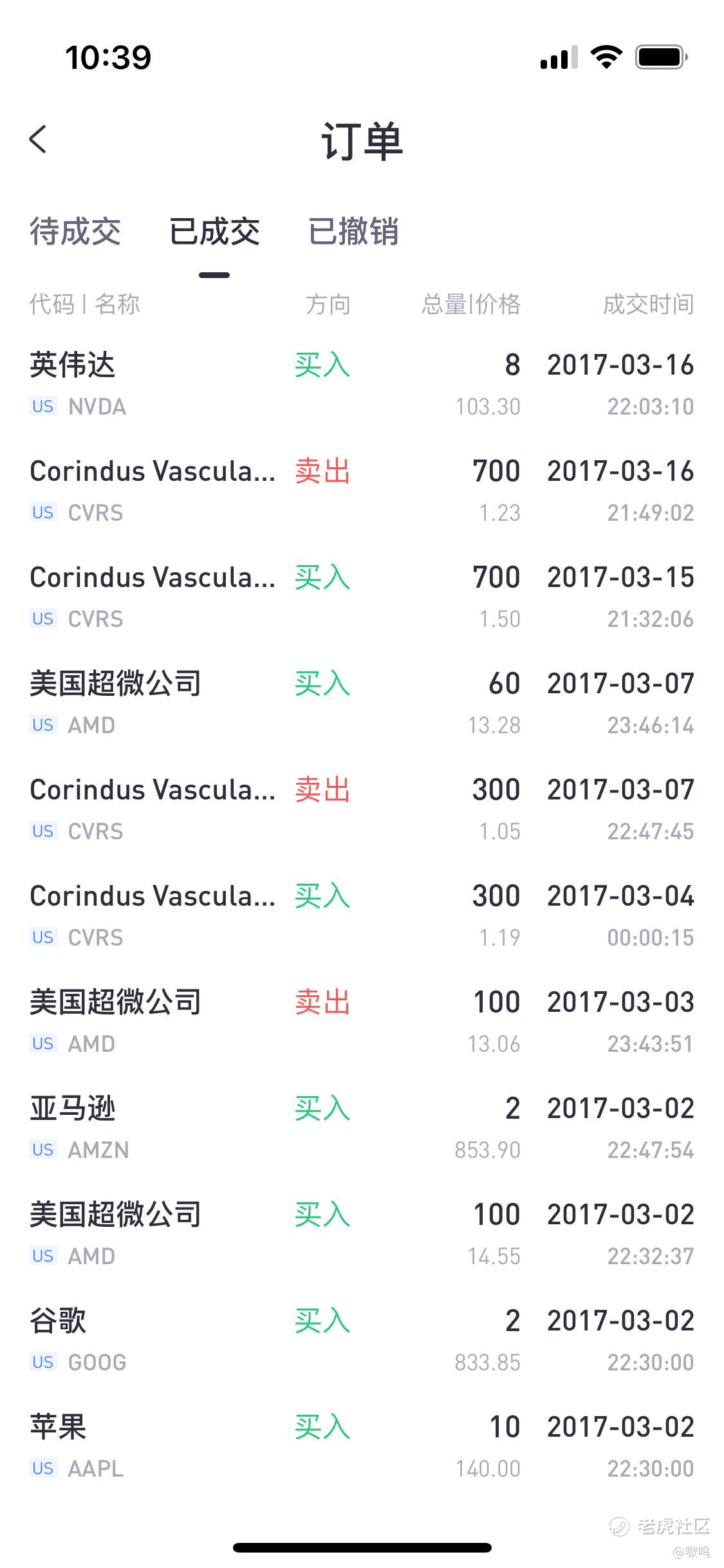
Task: Switch to the 待成交 tab
Action: point(75,232)
